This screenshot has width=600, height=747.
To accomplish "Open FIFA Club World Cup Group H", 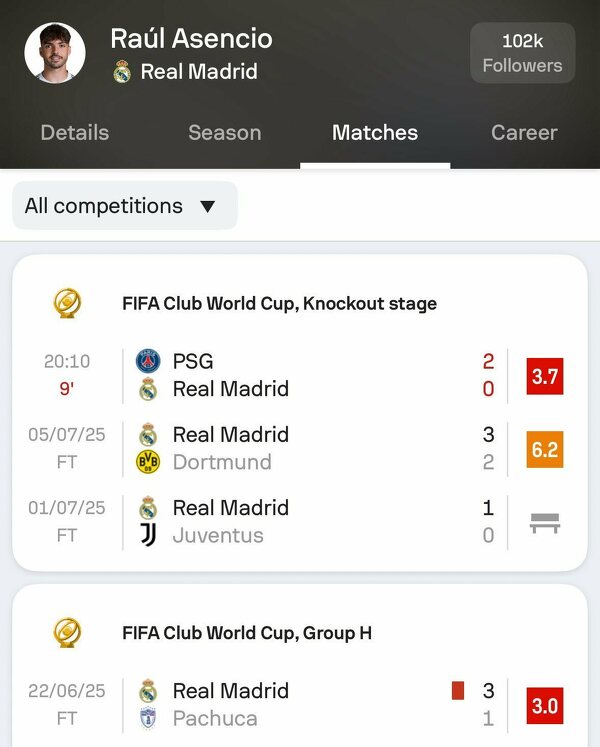I will (x=246, y=633).
